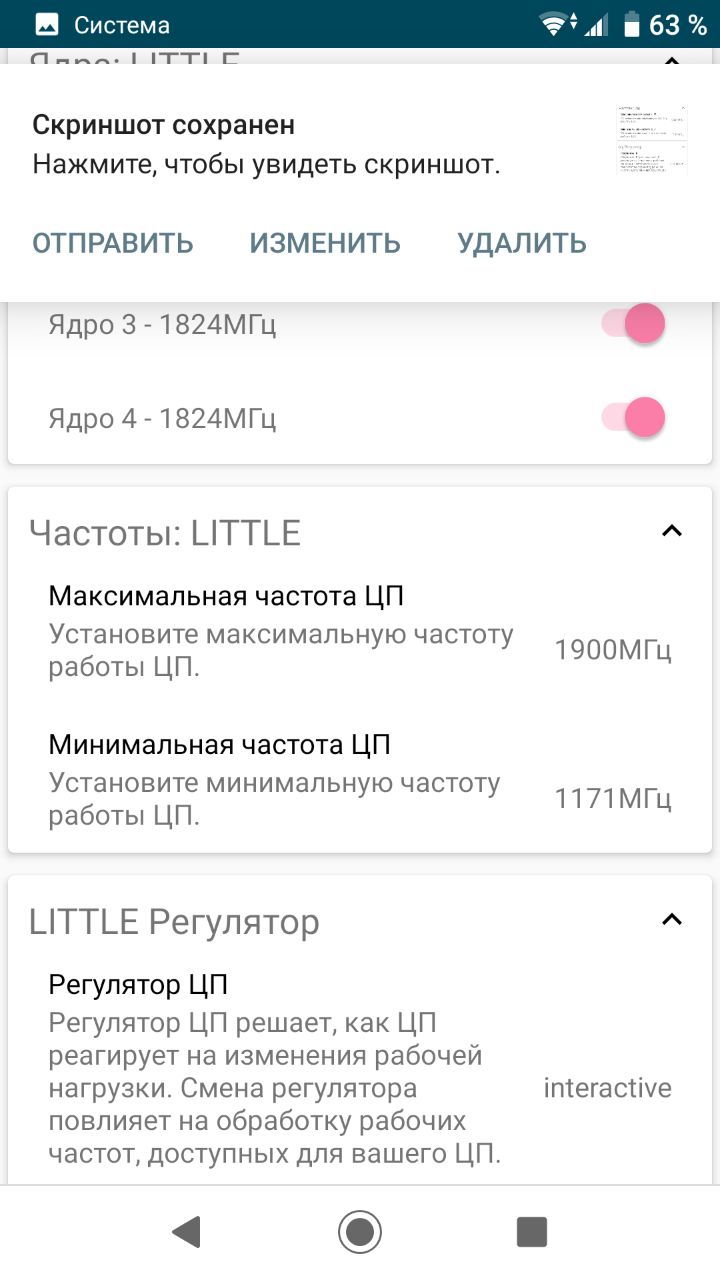Tap ОТПРАВИТЬ in the screenshot notification

pos(113,243)
